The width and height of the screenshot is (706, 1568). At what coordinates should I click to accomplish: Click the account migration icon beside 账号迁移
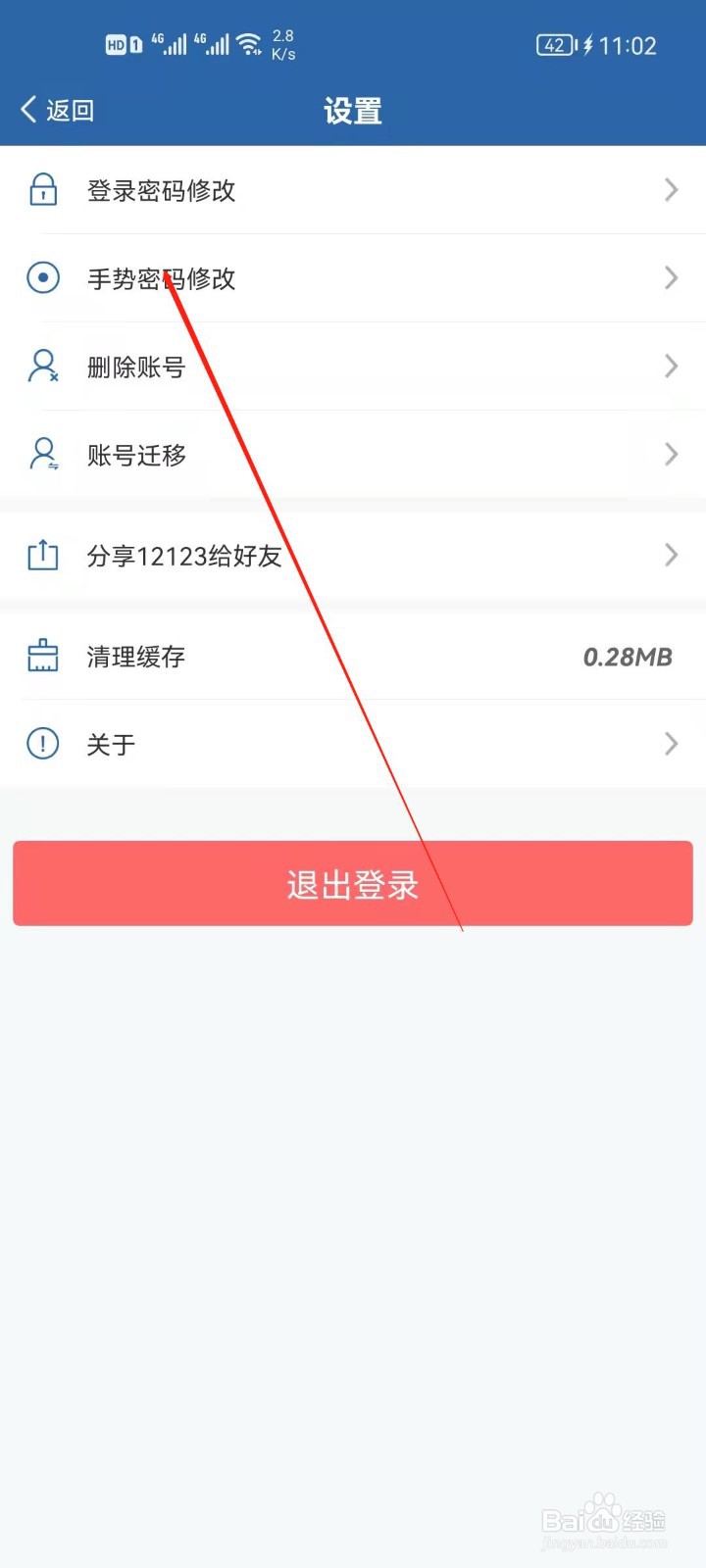pos(43,455)
